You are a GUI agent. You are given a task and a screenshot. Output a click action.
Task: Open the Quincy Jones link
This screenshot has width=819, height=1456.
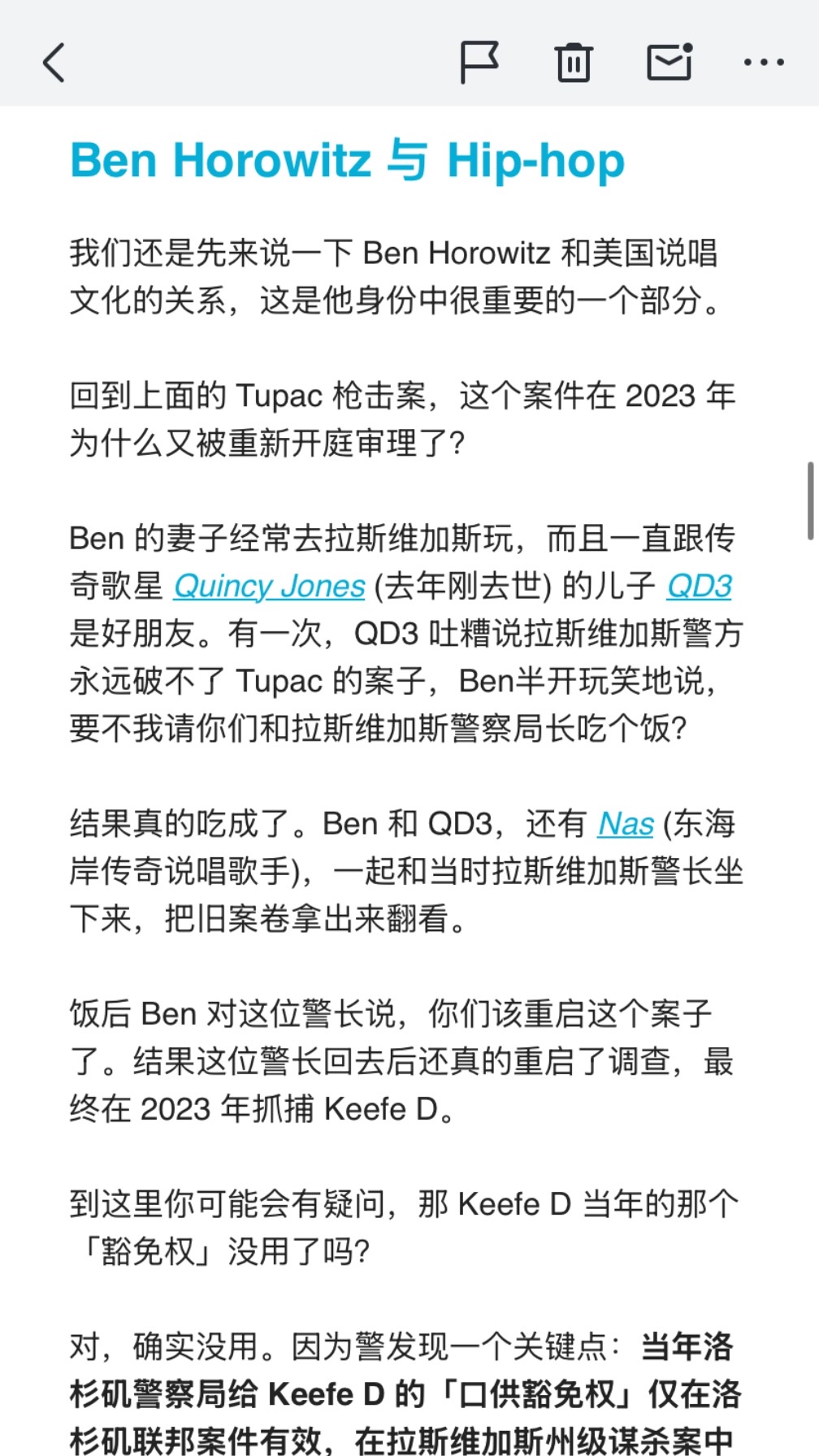click(x=270, y=586)
